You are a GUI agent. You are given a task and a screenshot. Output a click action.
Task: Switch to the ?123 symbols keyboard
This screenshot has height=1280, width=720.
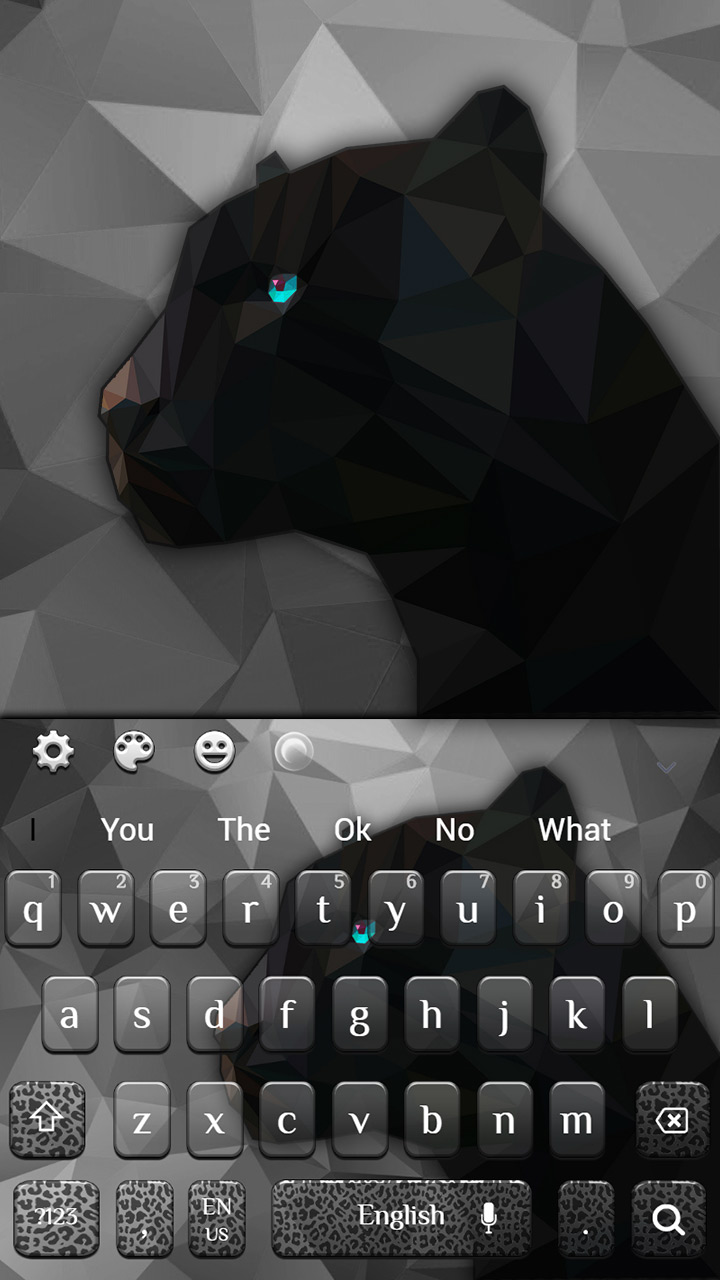click(x=56, y=1218)
